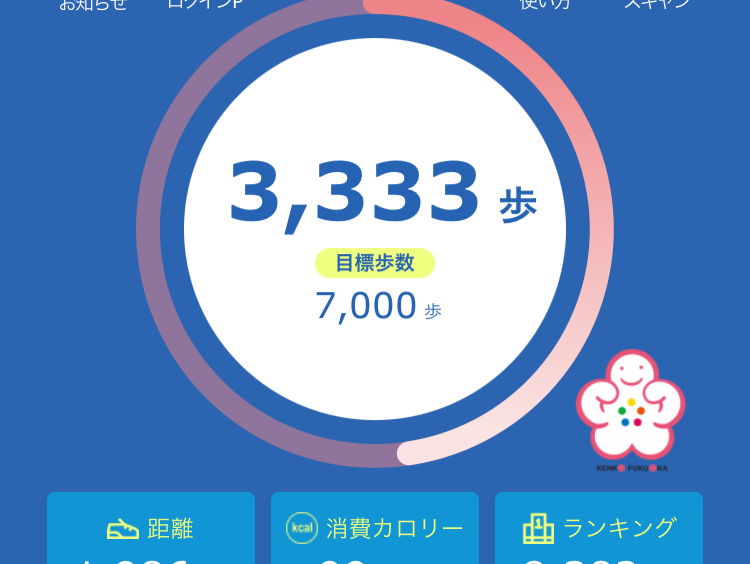This screenshot has height=564, width=750.
Task: Open お知らせ notifications
Action: click(x=93, y=4)
